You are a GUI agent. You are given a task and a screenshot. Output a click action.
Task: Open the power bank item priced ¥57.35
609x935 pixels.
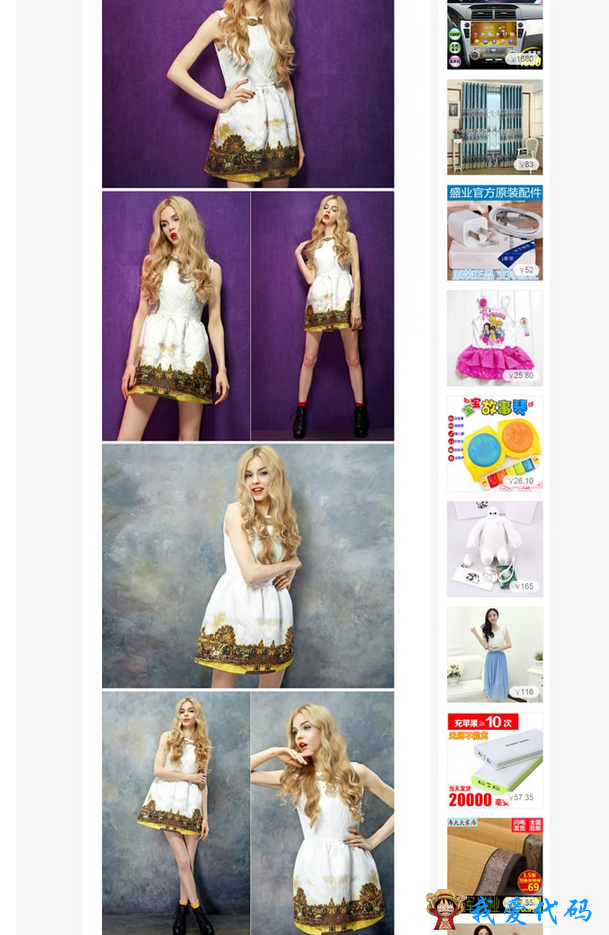point(494,759)
